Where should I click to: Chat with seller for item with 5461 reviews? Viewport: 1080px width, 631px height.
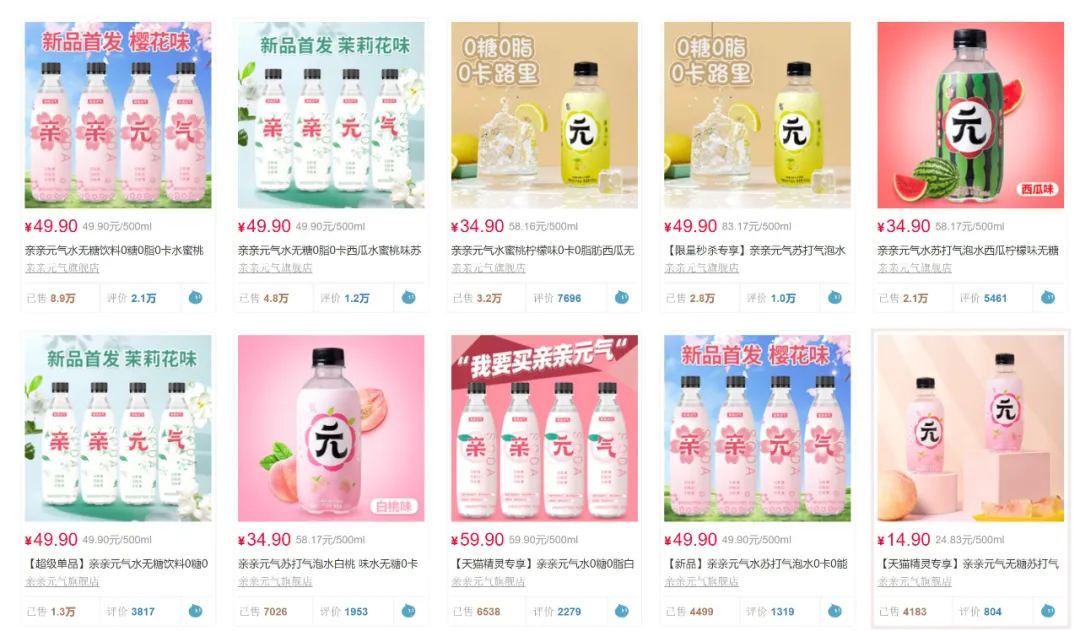coord(1047,298)
